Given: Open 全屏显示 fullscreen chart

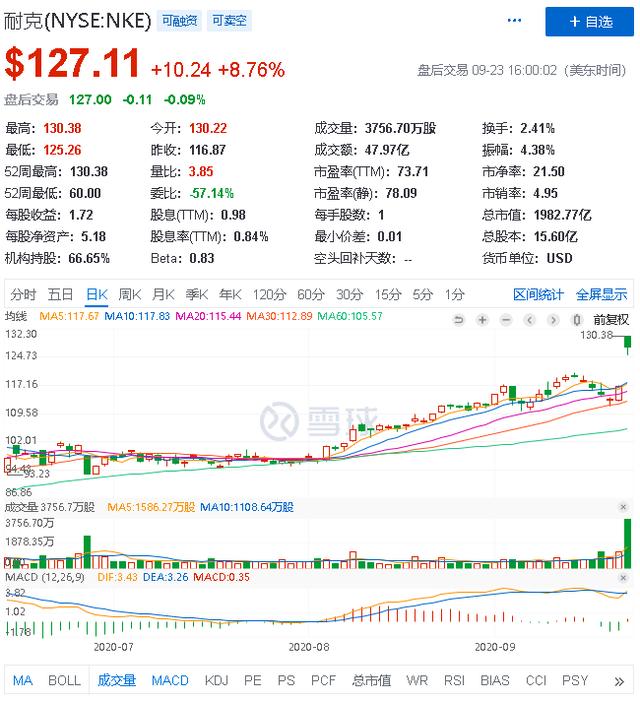Looking at the screenshot, I should pos(601,294).
